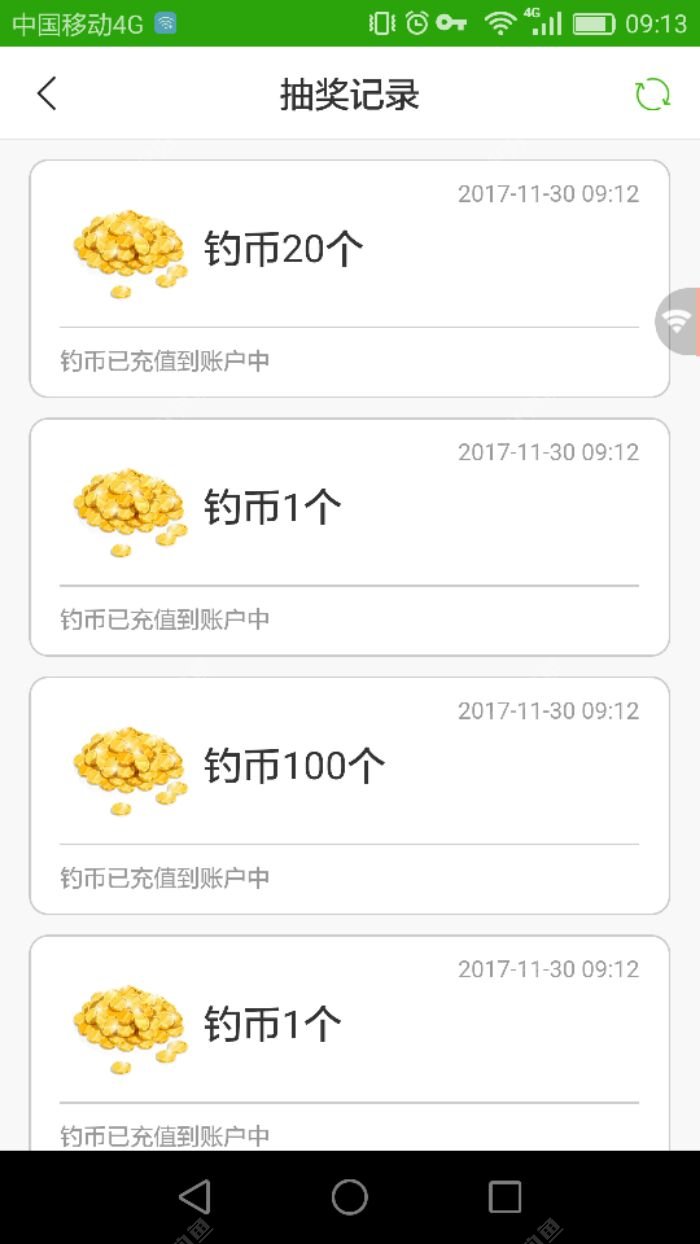Go back from the 抽奖记录 page
This screenshot has height=1244, width=700.
coord(47,94)
